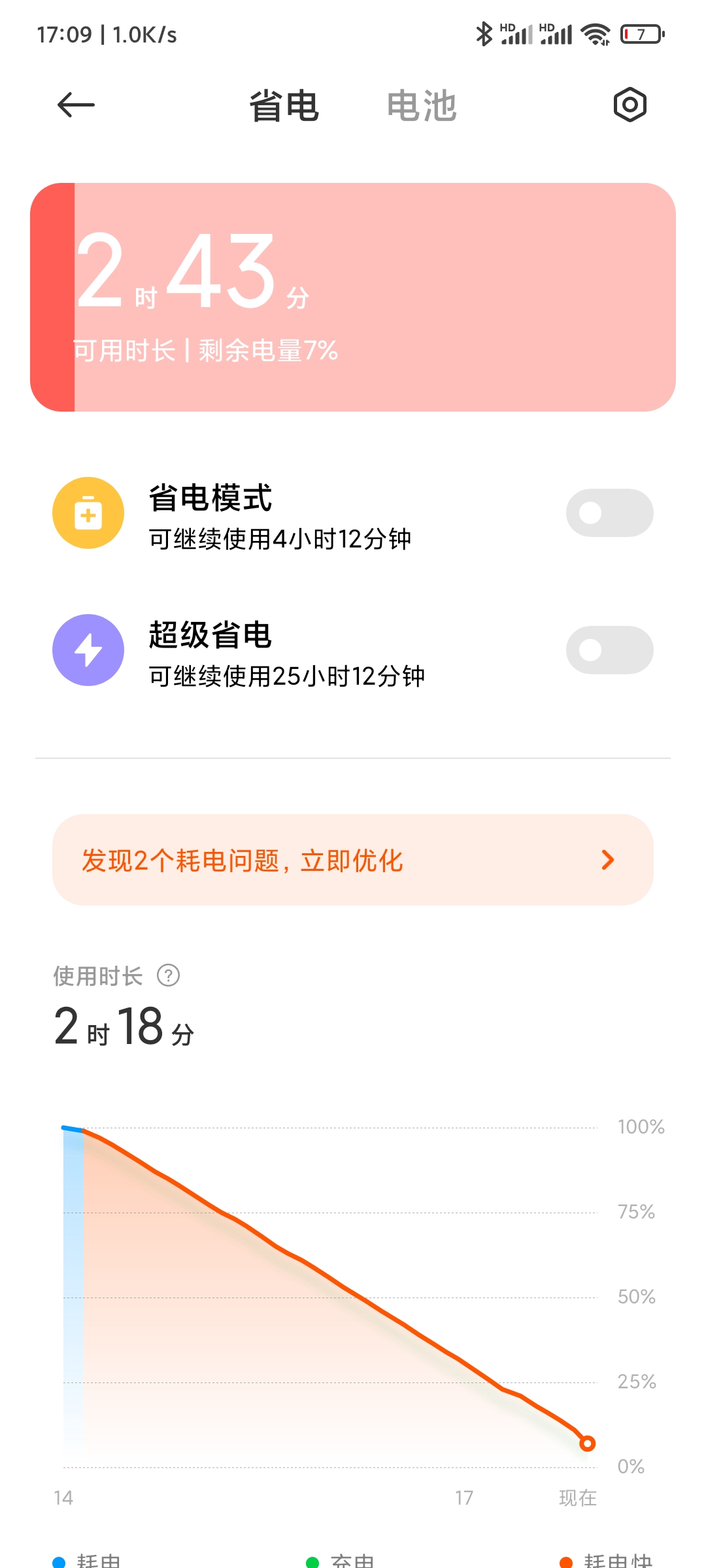Viewport: 706px width, 1568px height.
Task: Open battery settings hexagon icon
Action: coord(630,105)
